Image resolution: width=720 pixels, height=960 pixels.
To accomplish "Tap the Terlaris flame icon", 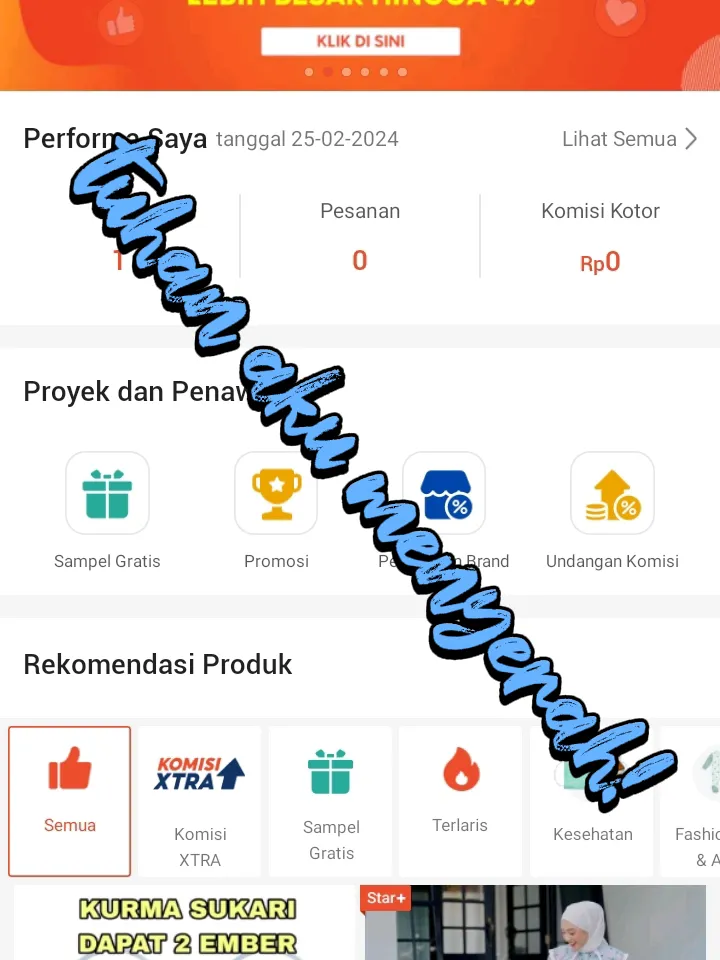I will (460, 770).
